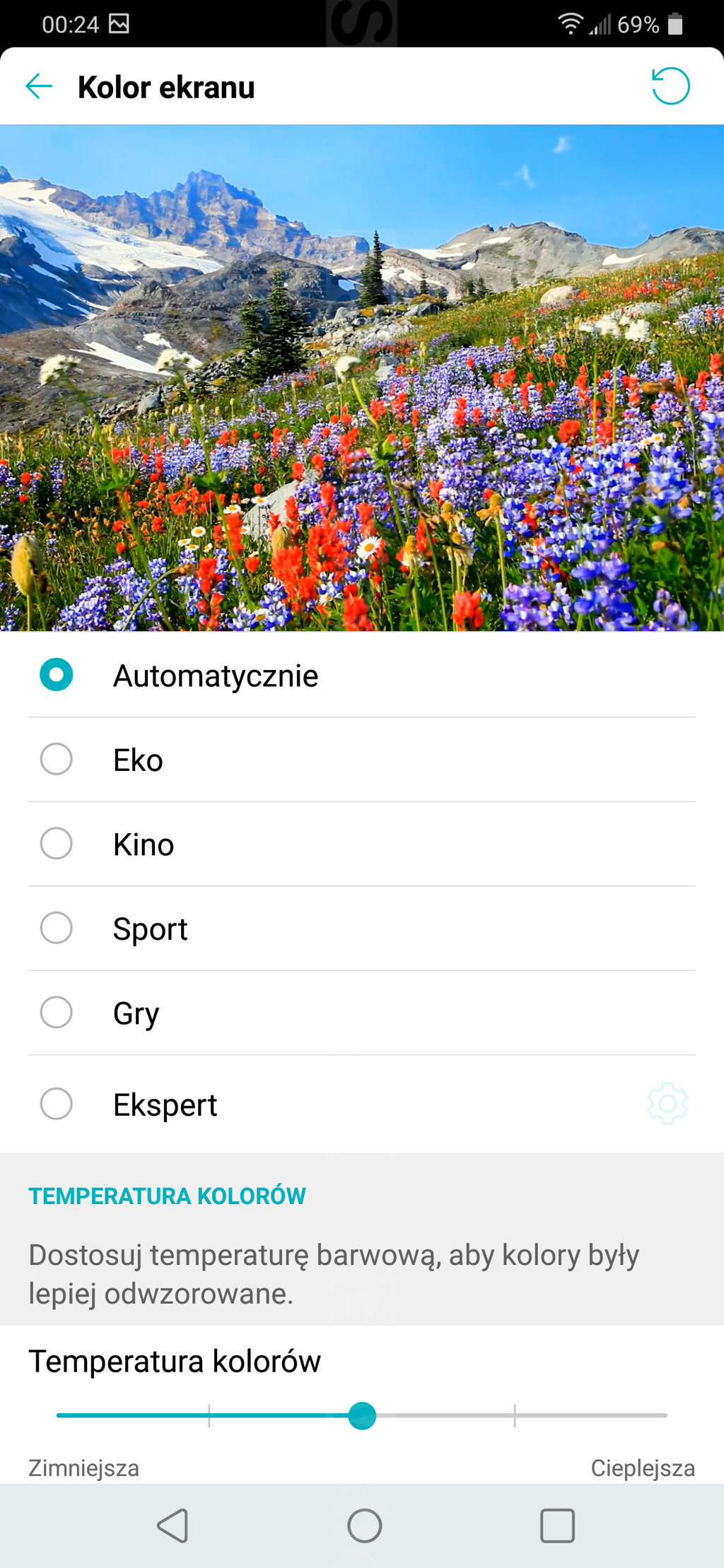724x1568 pixels.
Task: Go back from Kolor ekranu
Action: click(x=39, y=86)
